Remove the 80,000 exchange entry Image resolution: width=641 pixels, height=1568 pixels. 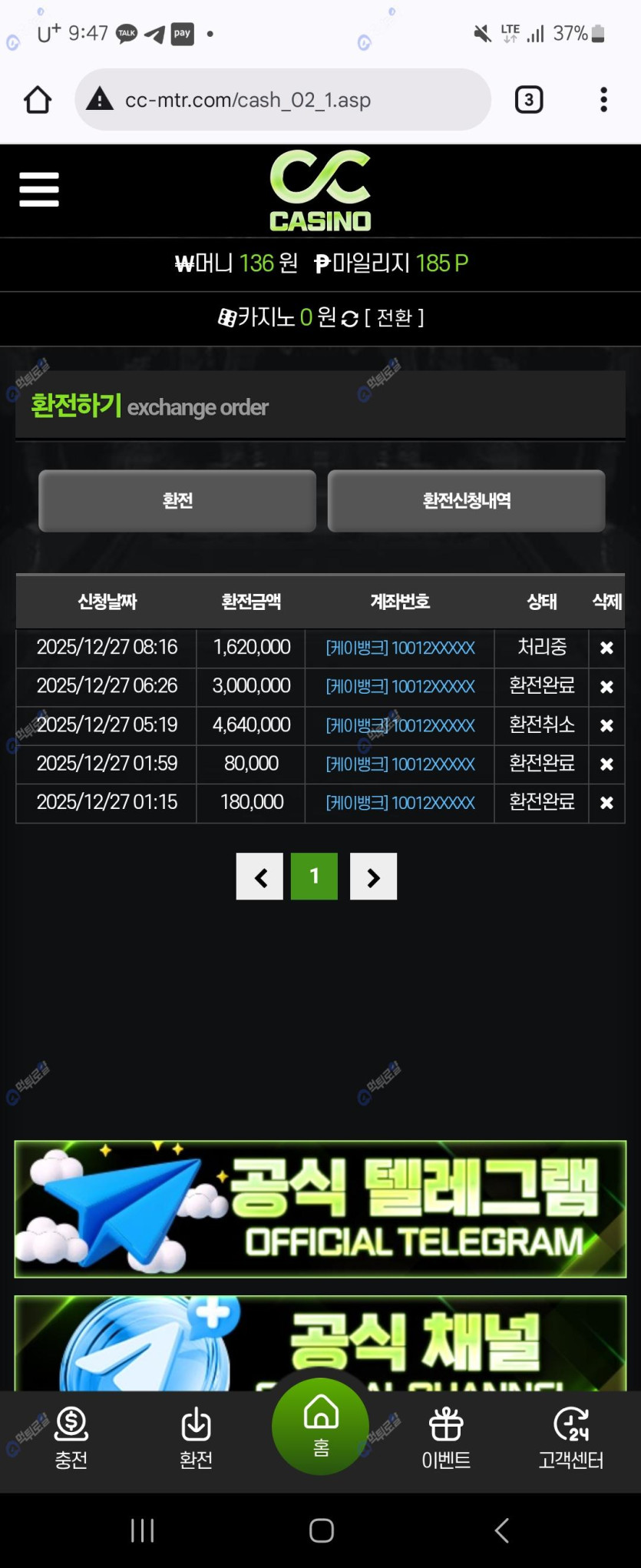coord(606,764)
